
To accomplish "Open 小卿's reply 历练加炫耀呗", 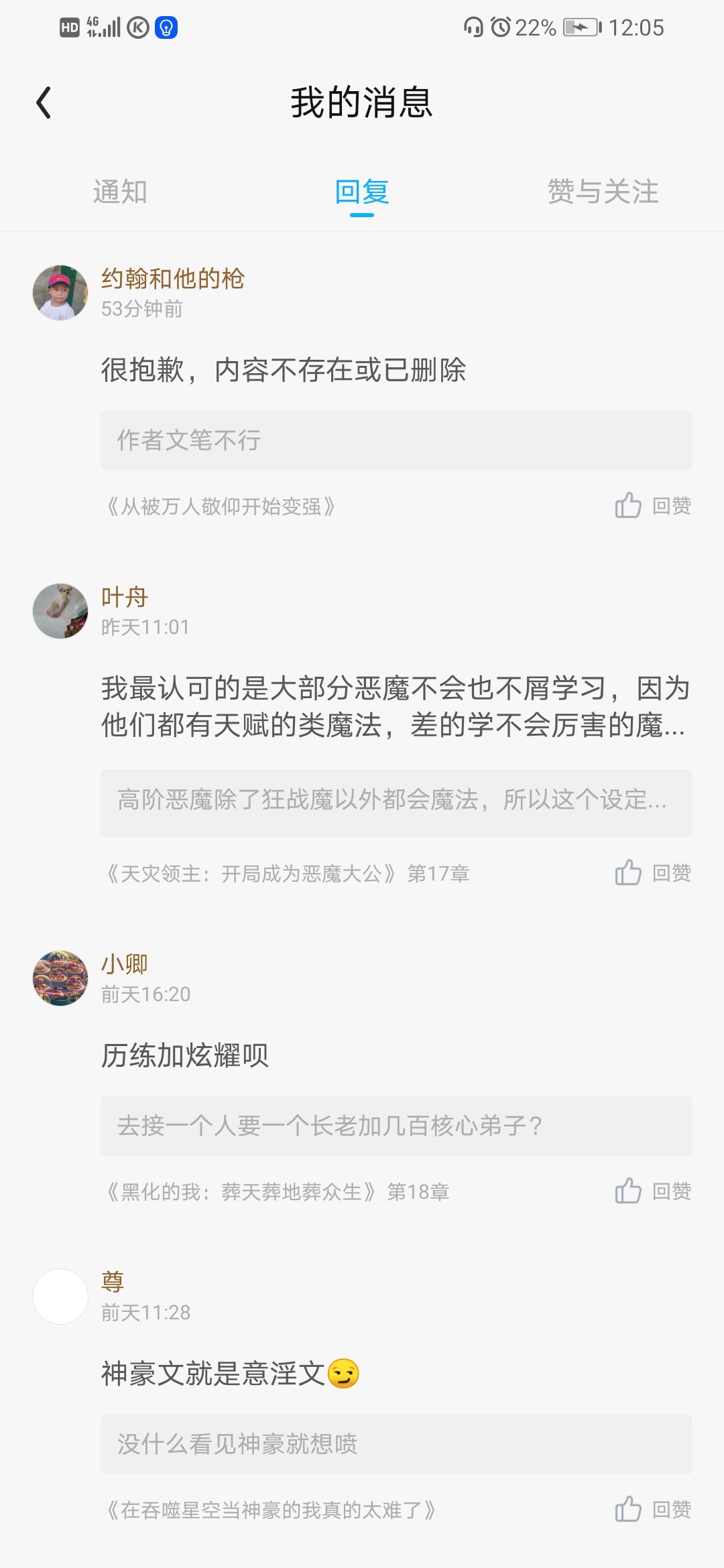I will (x=185, y=1056).
